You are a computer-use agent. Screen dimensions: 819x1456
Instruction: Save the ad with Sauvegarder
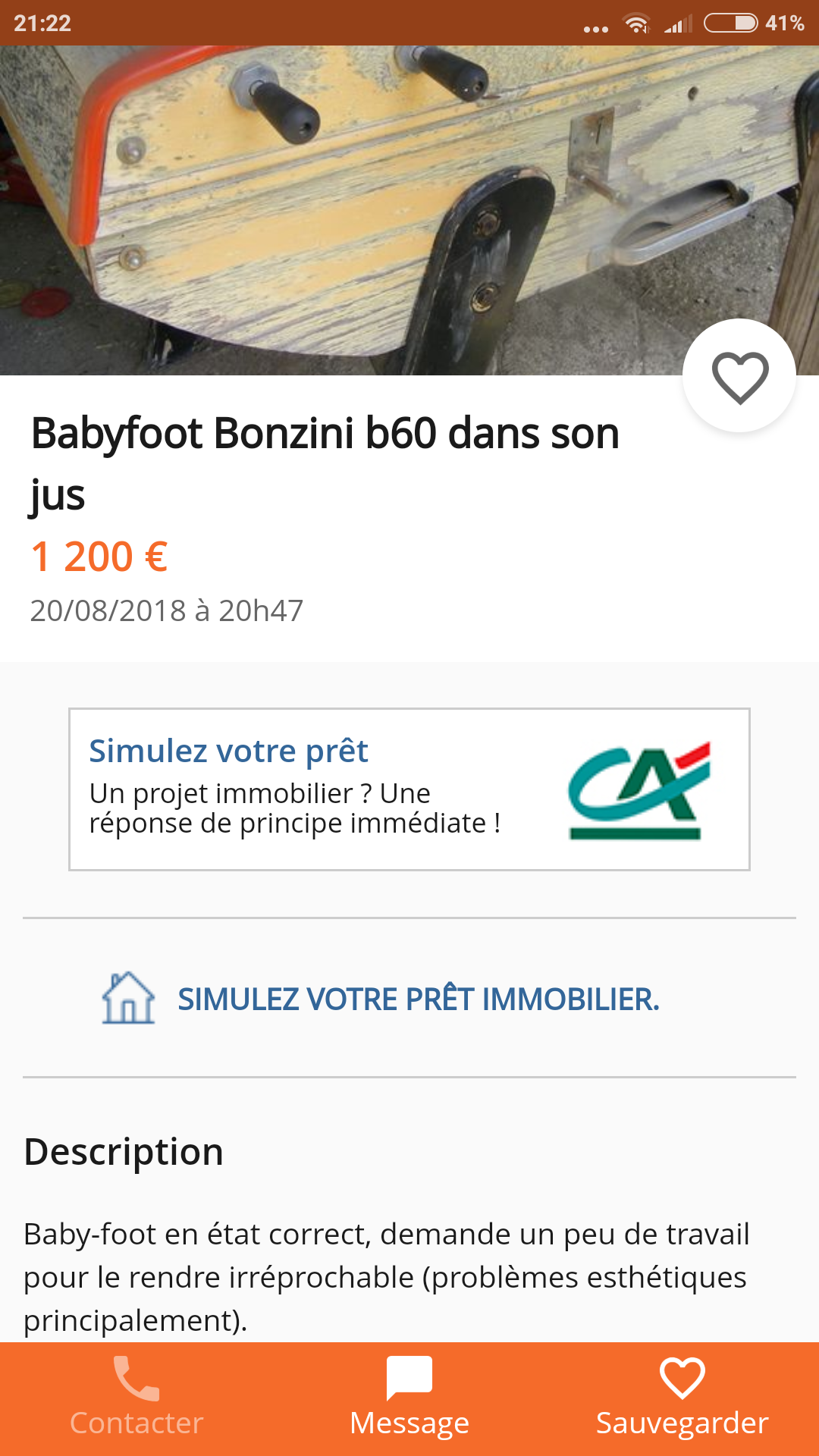pos(682,1399)
